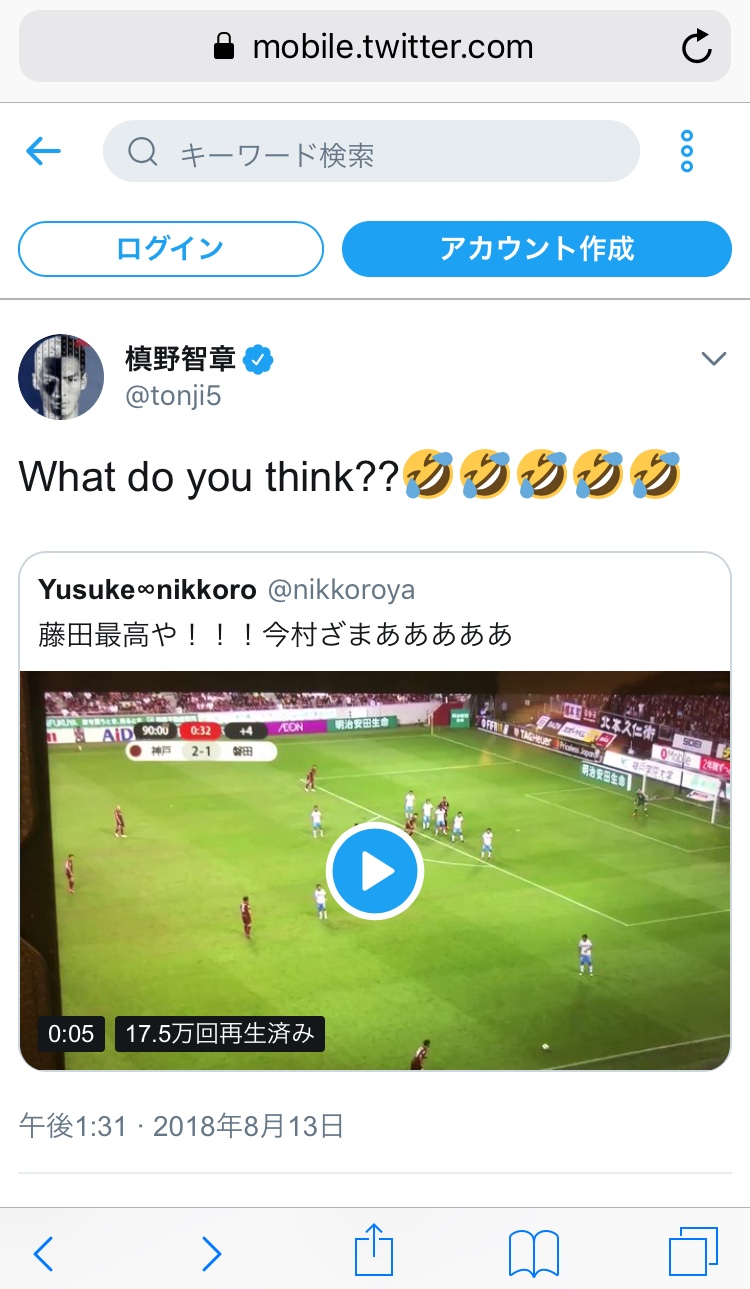Open 槙野智章's profile picture

click(61, 377)
